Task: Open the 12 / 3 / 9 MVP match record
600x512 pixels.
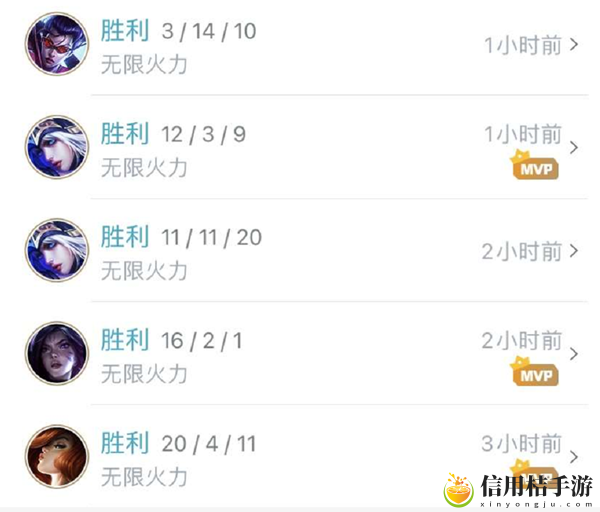Action: (x=300, y=148)
